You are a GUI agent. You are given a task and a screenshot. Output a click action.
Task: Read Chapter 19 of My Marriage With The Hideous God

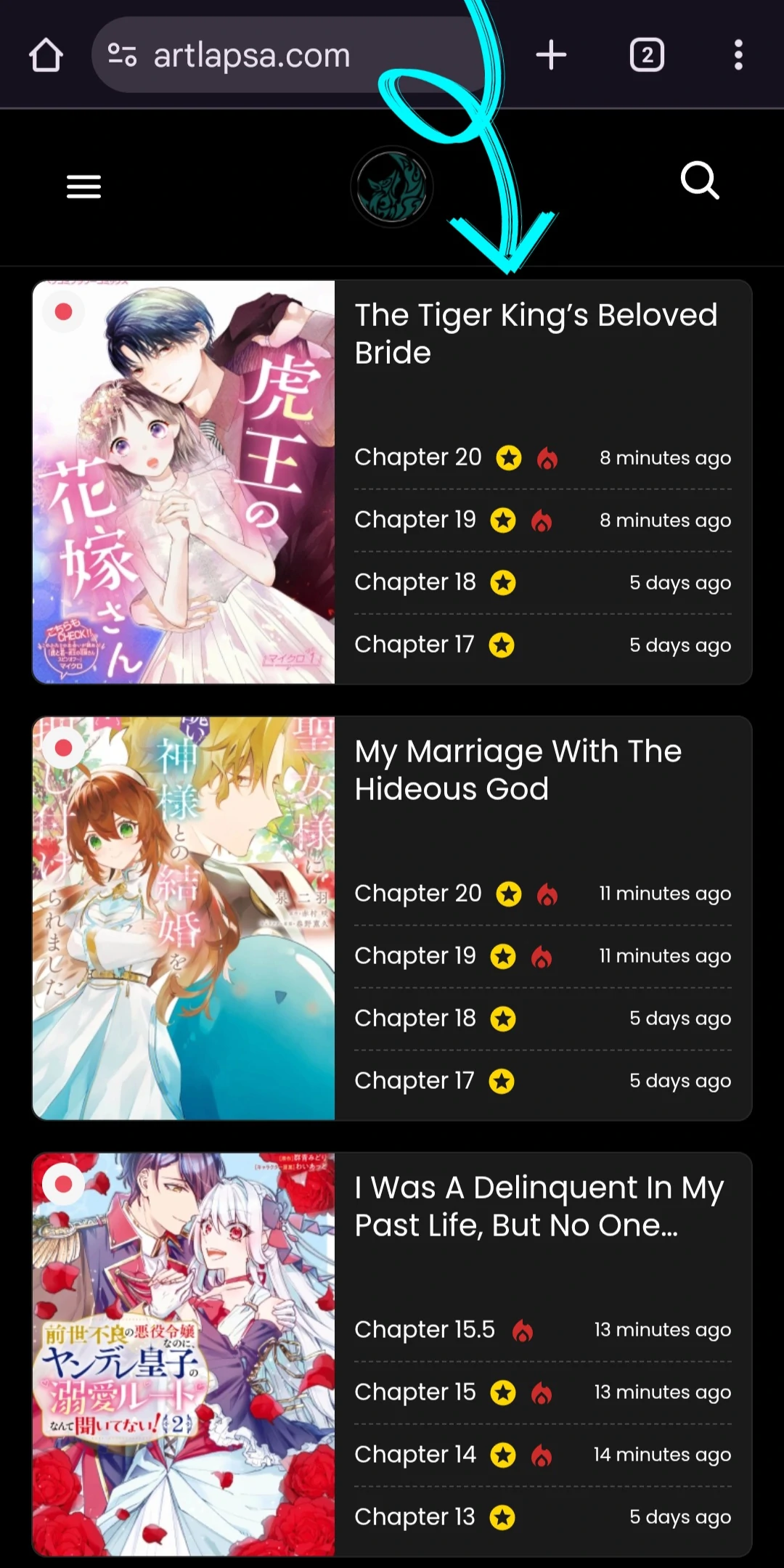click(415, 956)
